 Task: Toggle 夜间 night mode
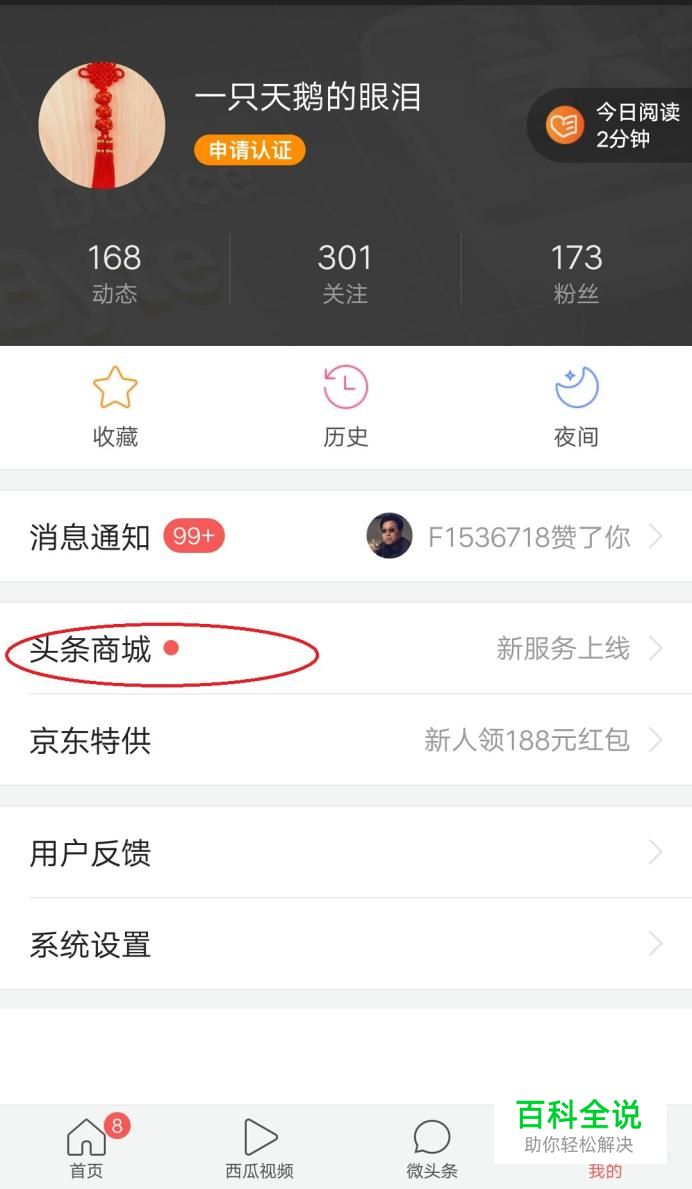576,407
